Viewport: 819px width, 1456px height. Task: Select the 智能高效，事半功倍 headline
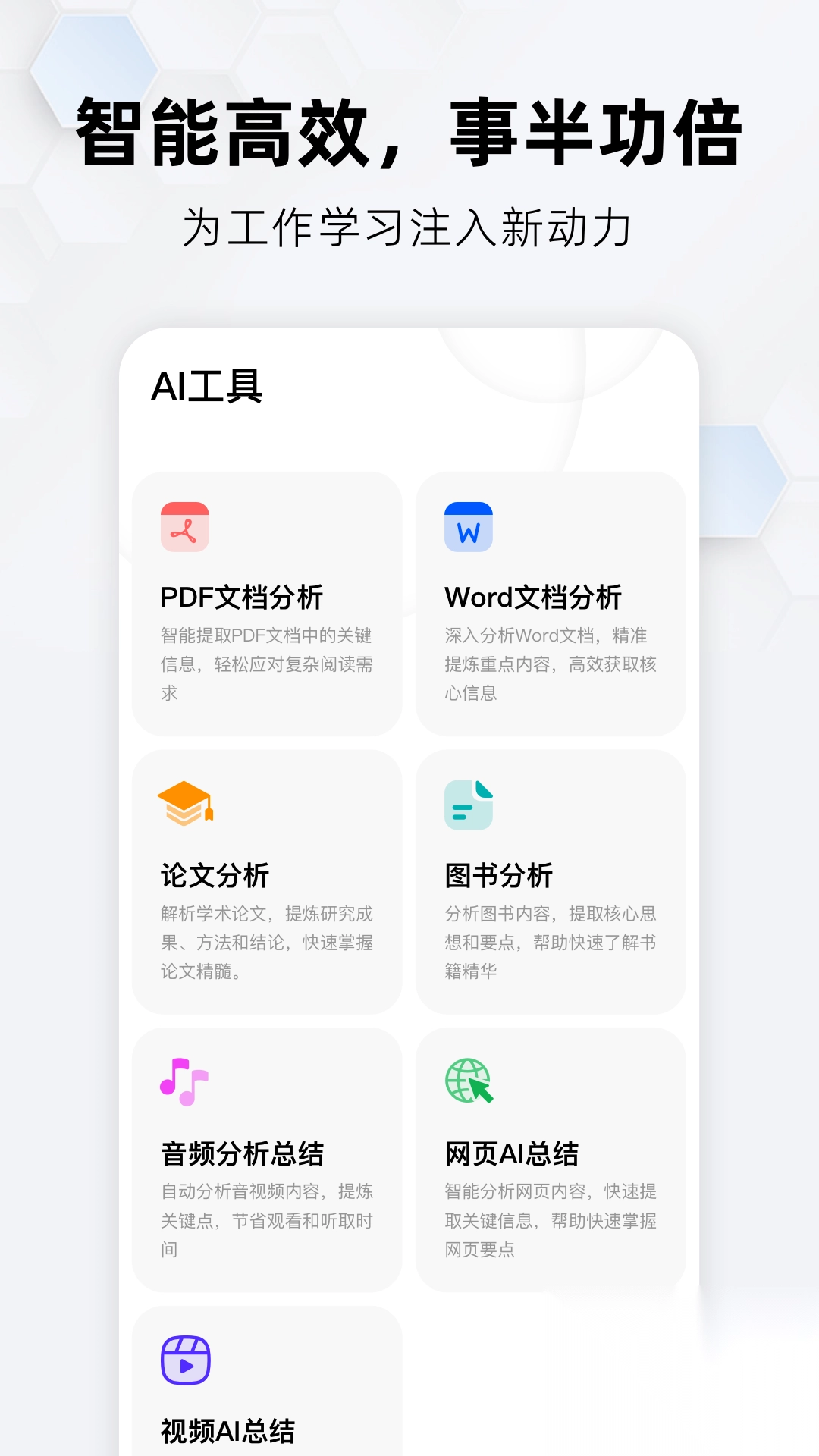pos(409,130)
